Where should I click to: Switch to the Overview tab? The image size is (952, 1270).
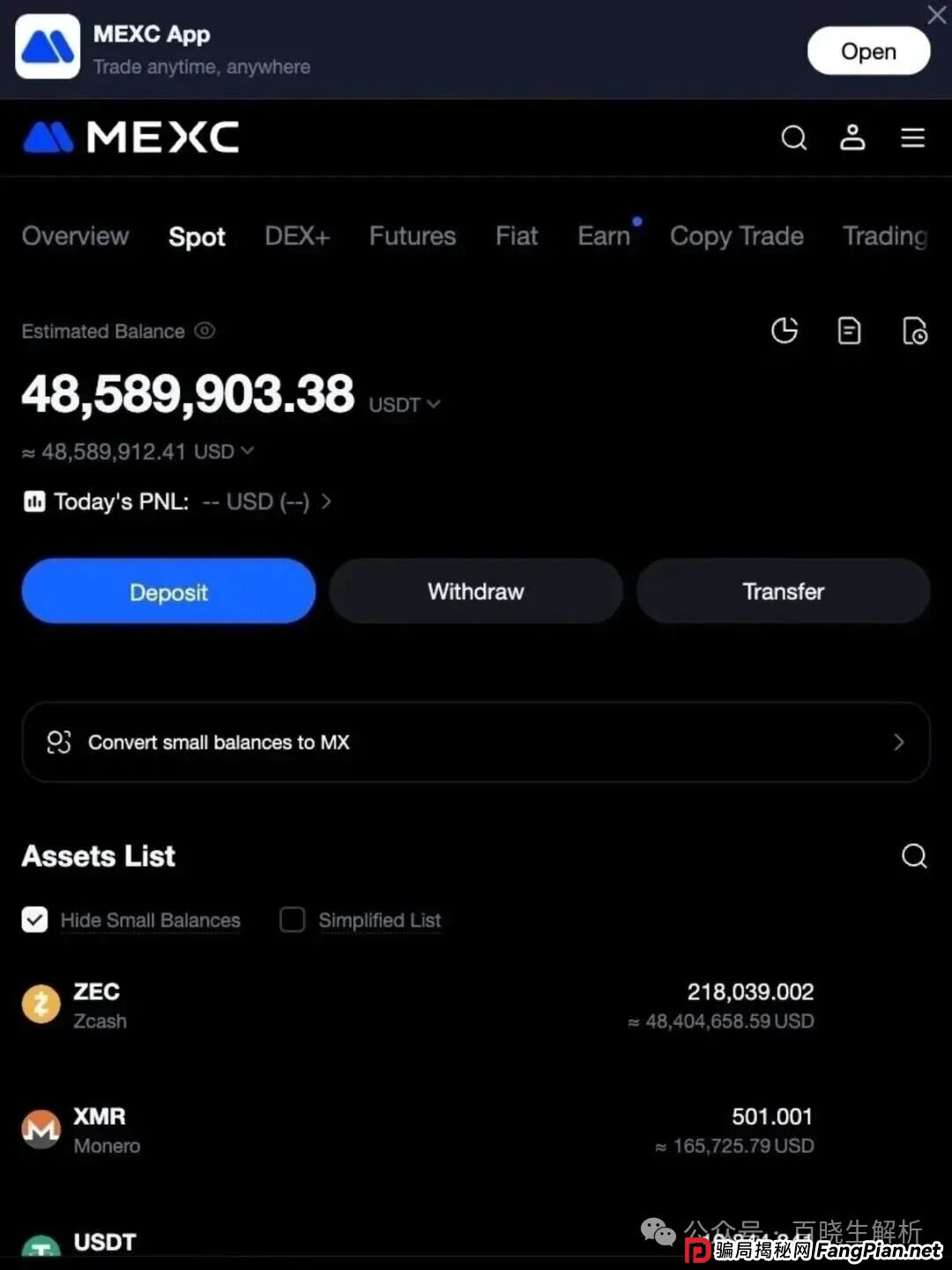76,236
